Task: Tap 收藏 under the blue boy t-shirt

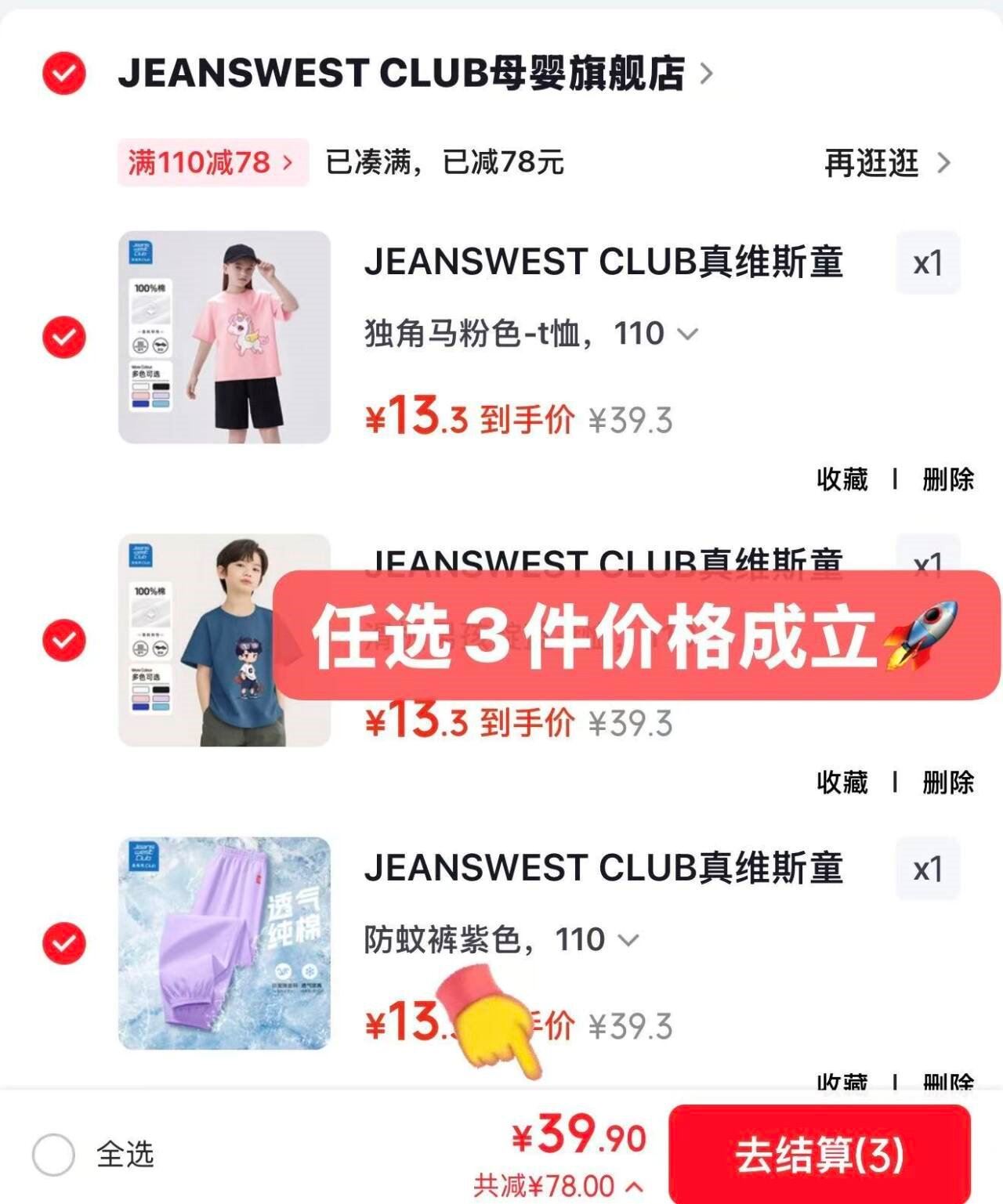Action: (x=842, y=782)
